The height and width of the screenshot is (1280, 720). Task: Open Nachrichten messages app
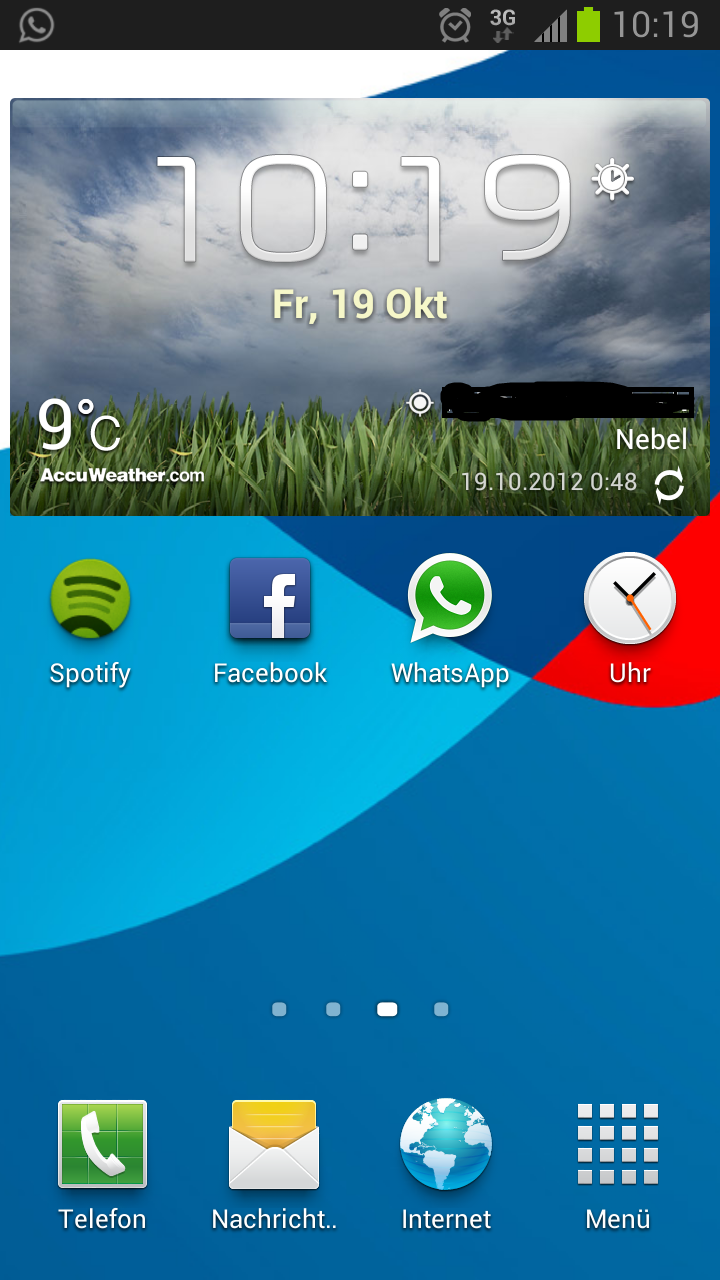click(274, 1145)
